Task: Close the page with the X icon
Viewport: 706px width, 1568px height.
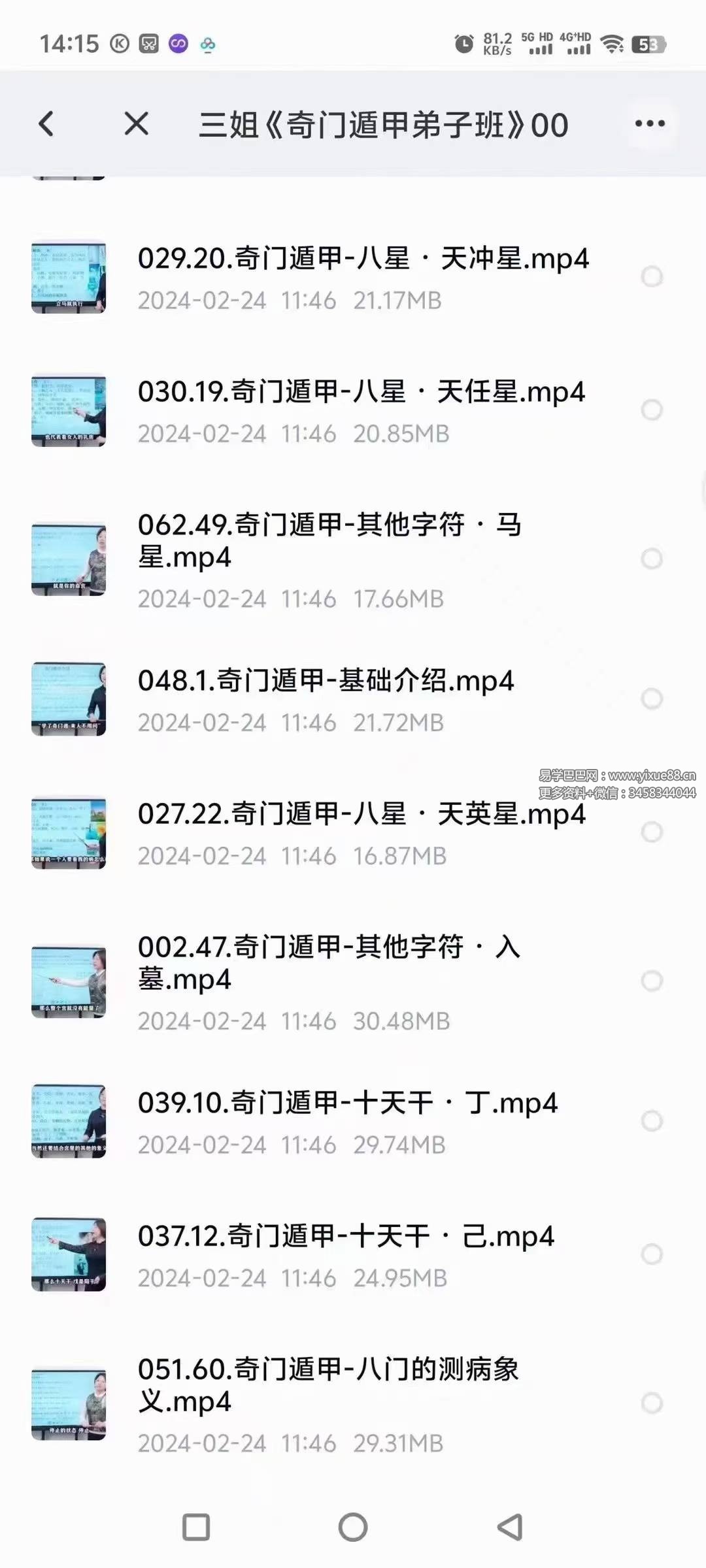Action: click(x=136, y=123)
